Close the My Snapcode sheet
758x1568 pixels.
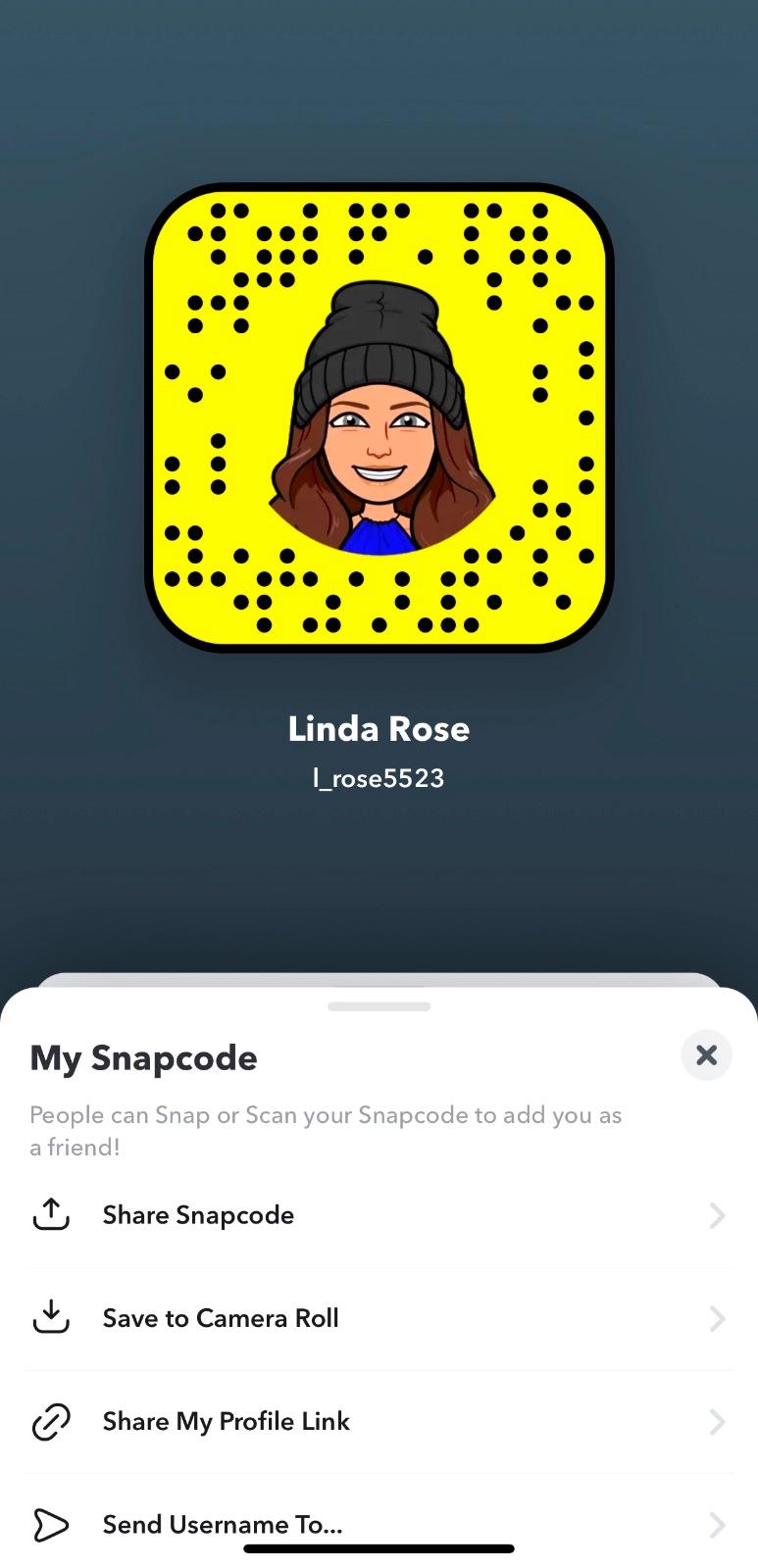pyautogui.click(x=706, y=1055)
